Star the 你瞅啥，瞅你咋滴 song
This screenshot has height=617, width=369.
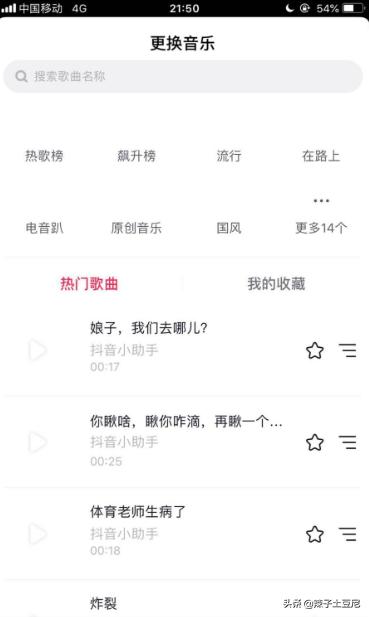point(315,442)
